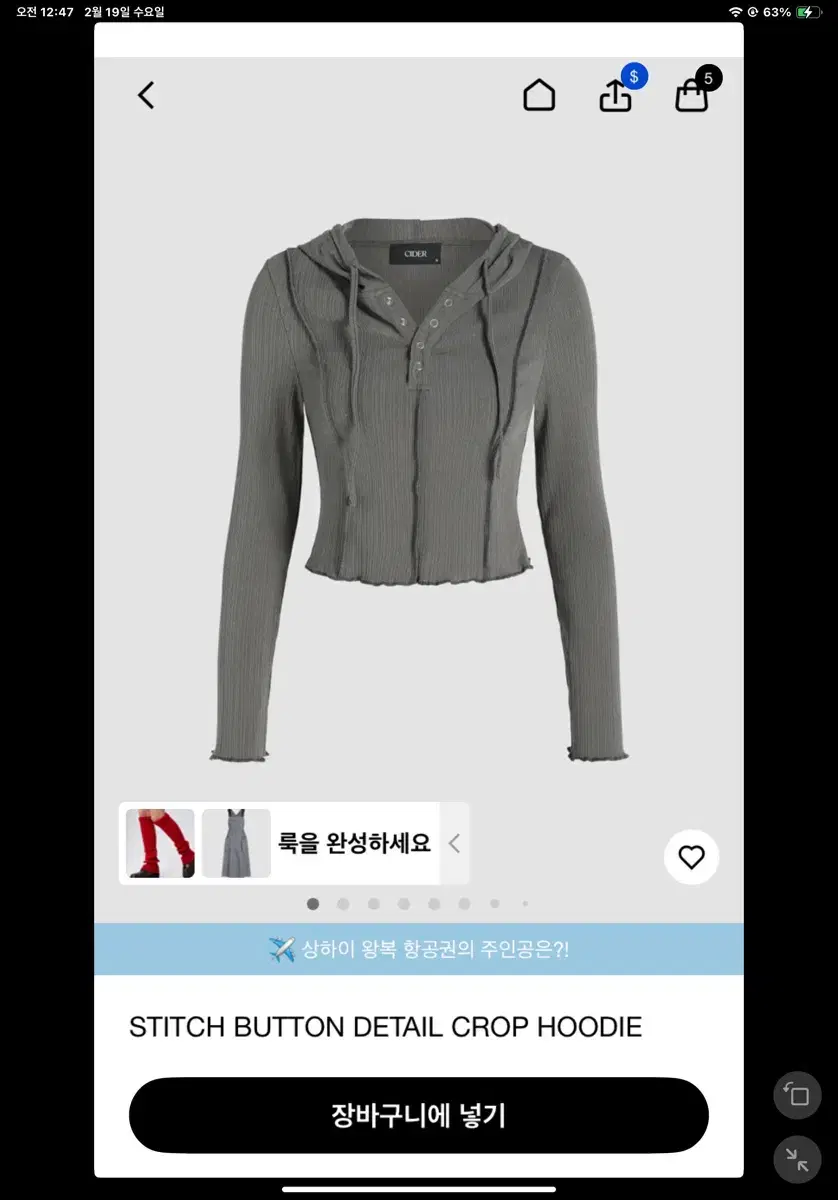Tap the back arrow at top left
The image size is (838, 1200).
point(146,94)
